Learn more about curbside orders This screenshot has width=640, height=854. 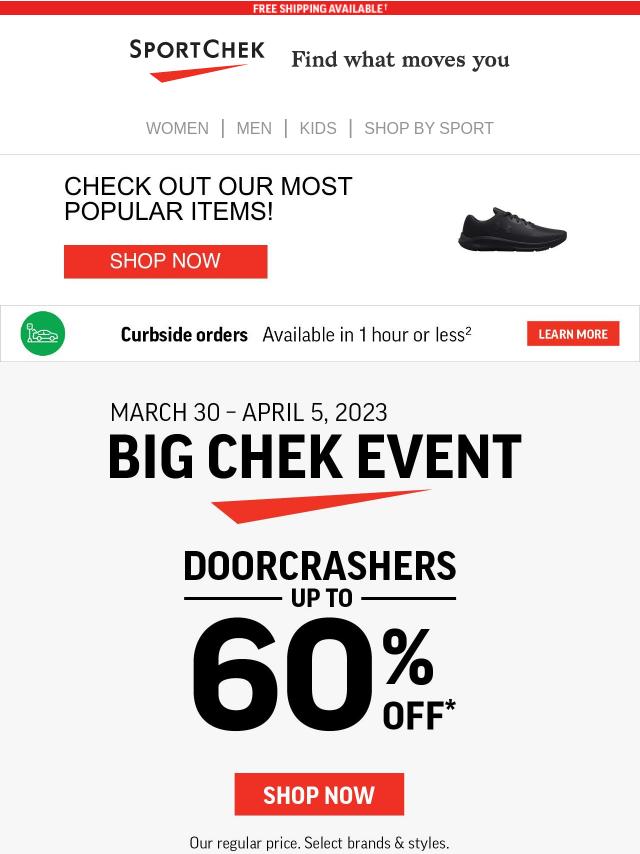click(x=573, y=334)
